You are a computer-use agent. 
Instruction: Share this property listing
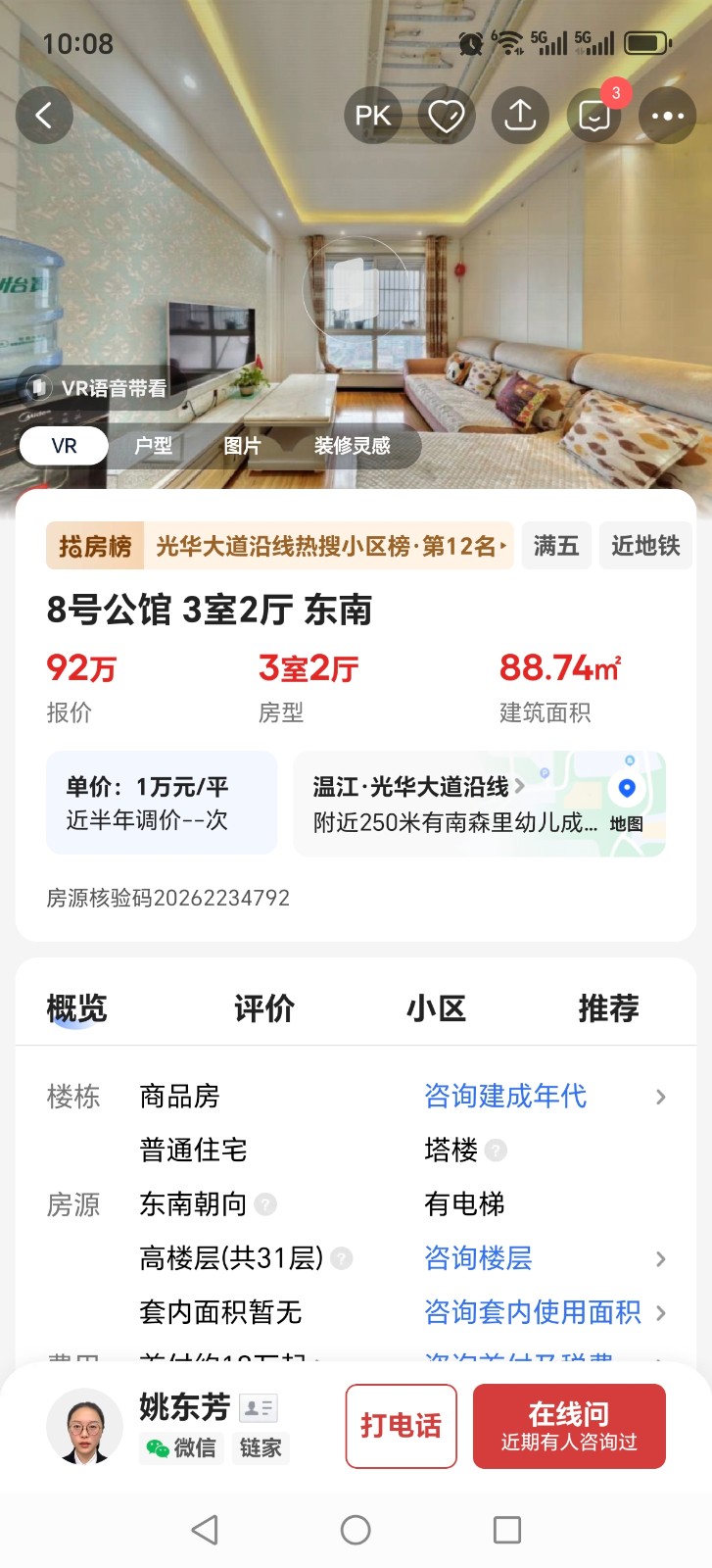click(x=520, y=116)
